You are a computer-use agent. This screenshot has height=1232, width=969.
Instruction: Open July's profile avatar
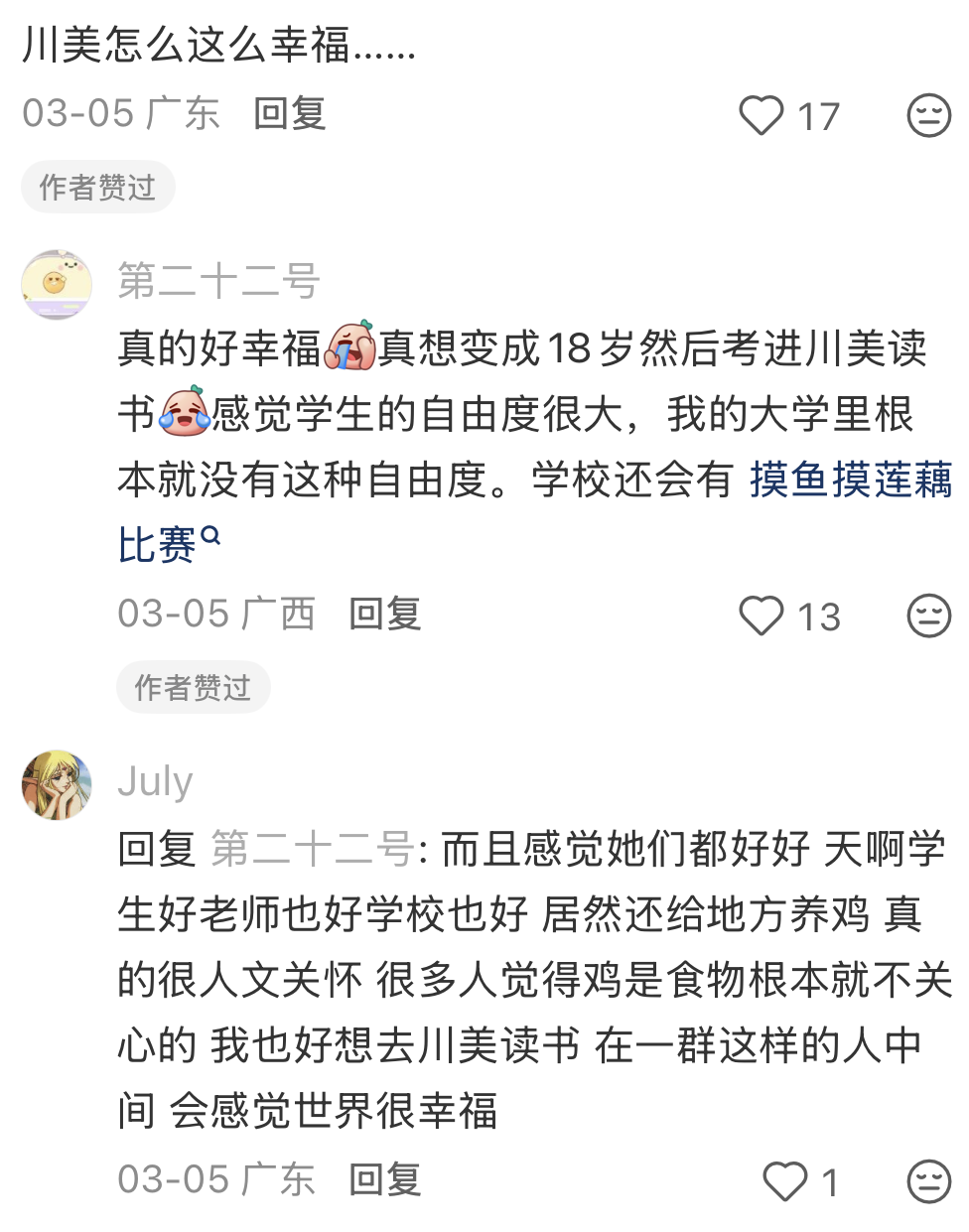[x=57, y=785]
